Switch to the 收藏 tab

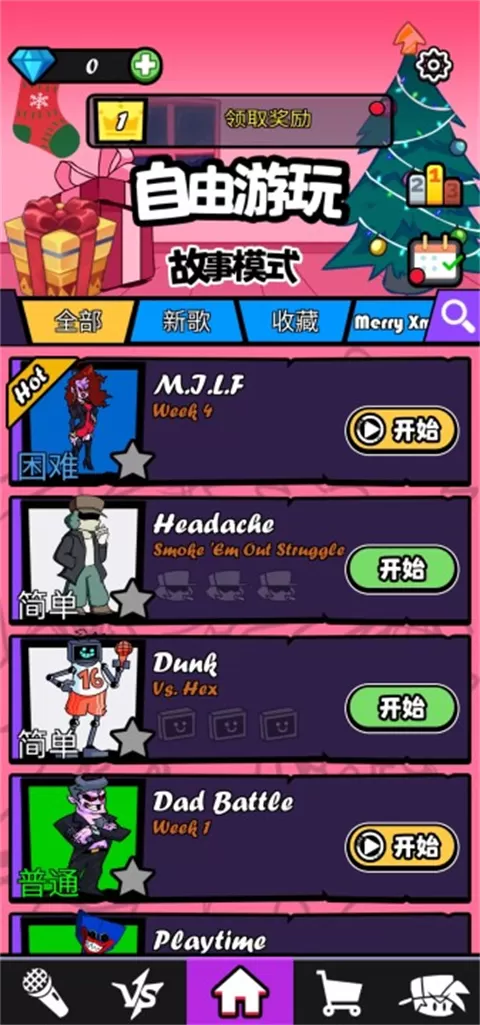coord(295,321)
